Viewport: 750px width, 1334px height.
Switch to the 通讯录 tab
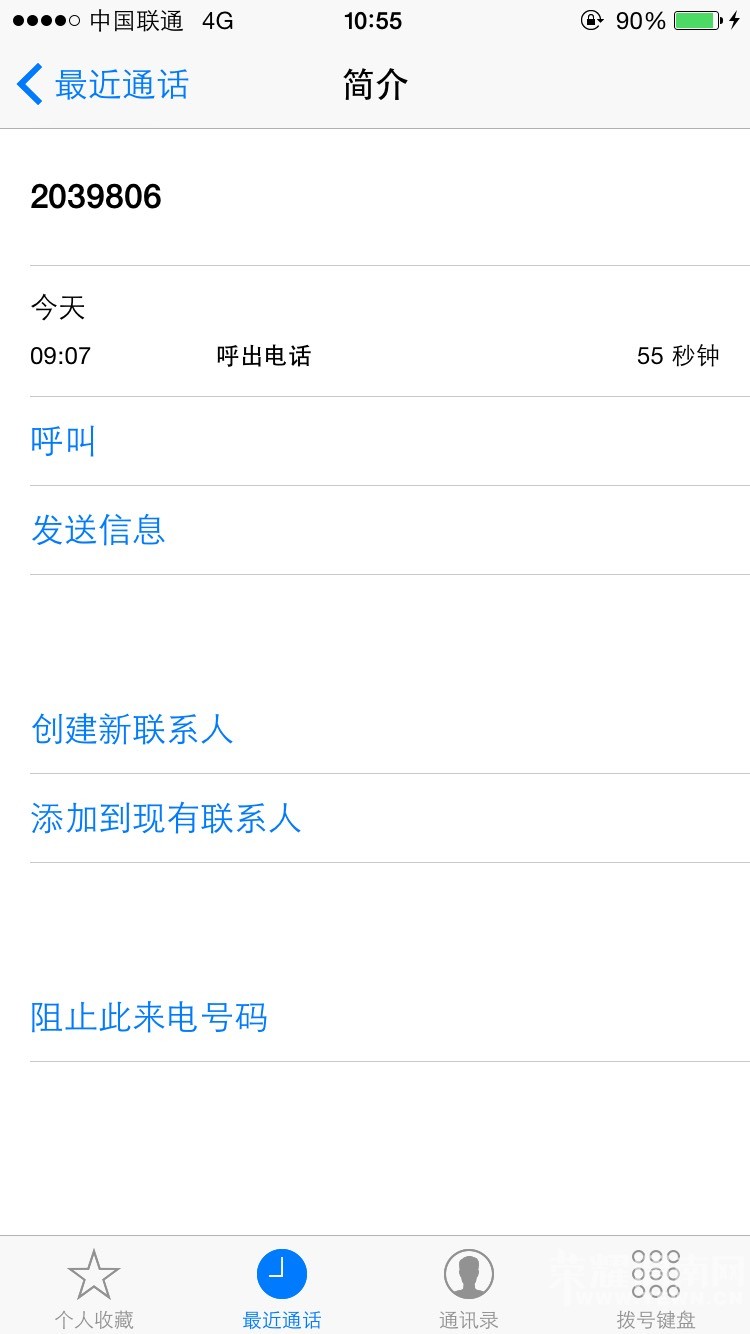(x=469, y=1289)
